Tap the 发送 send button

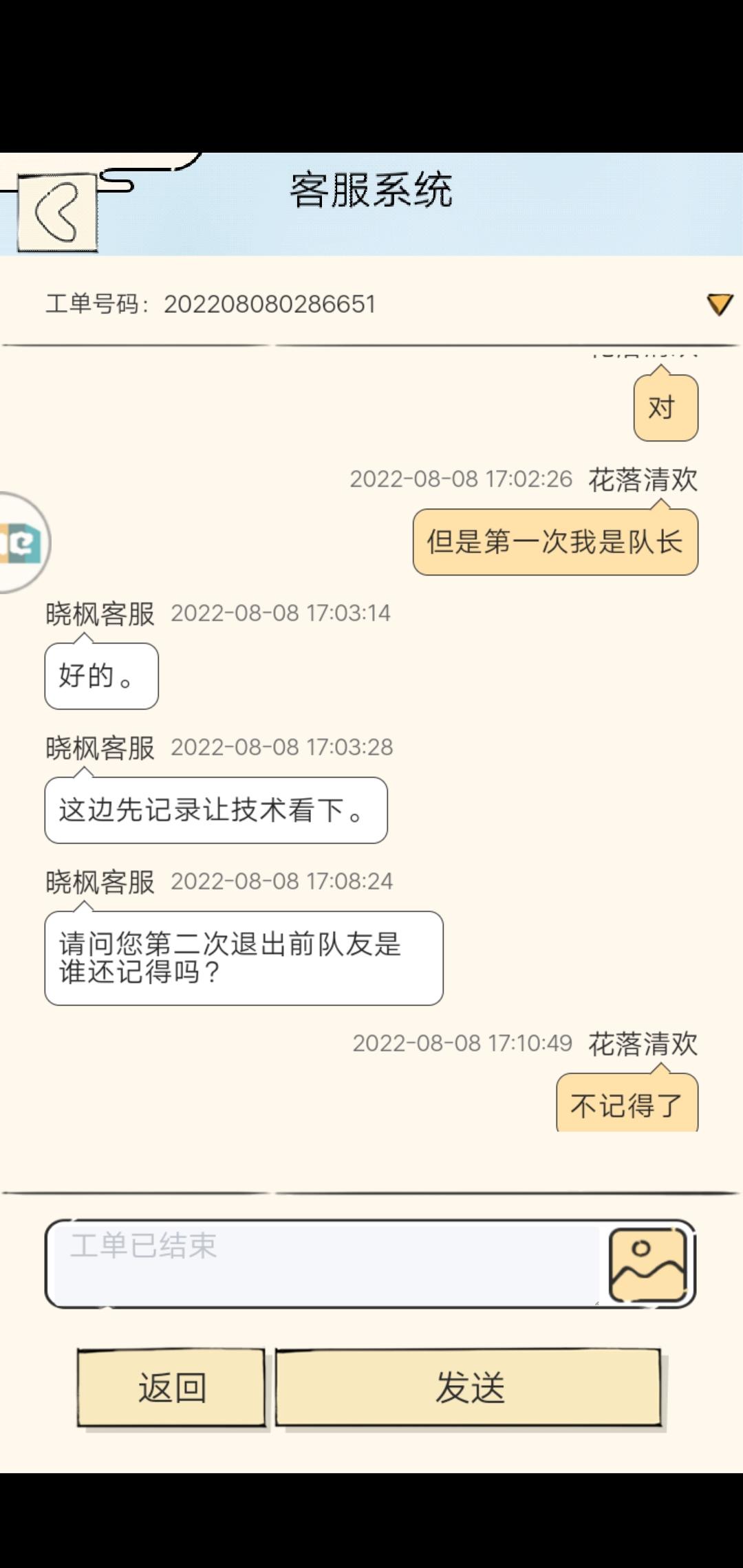click(469, 1387)
